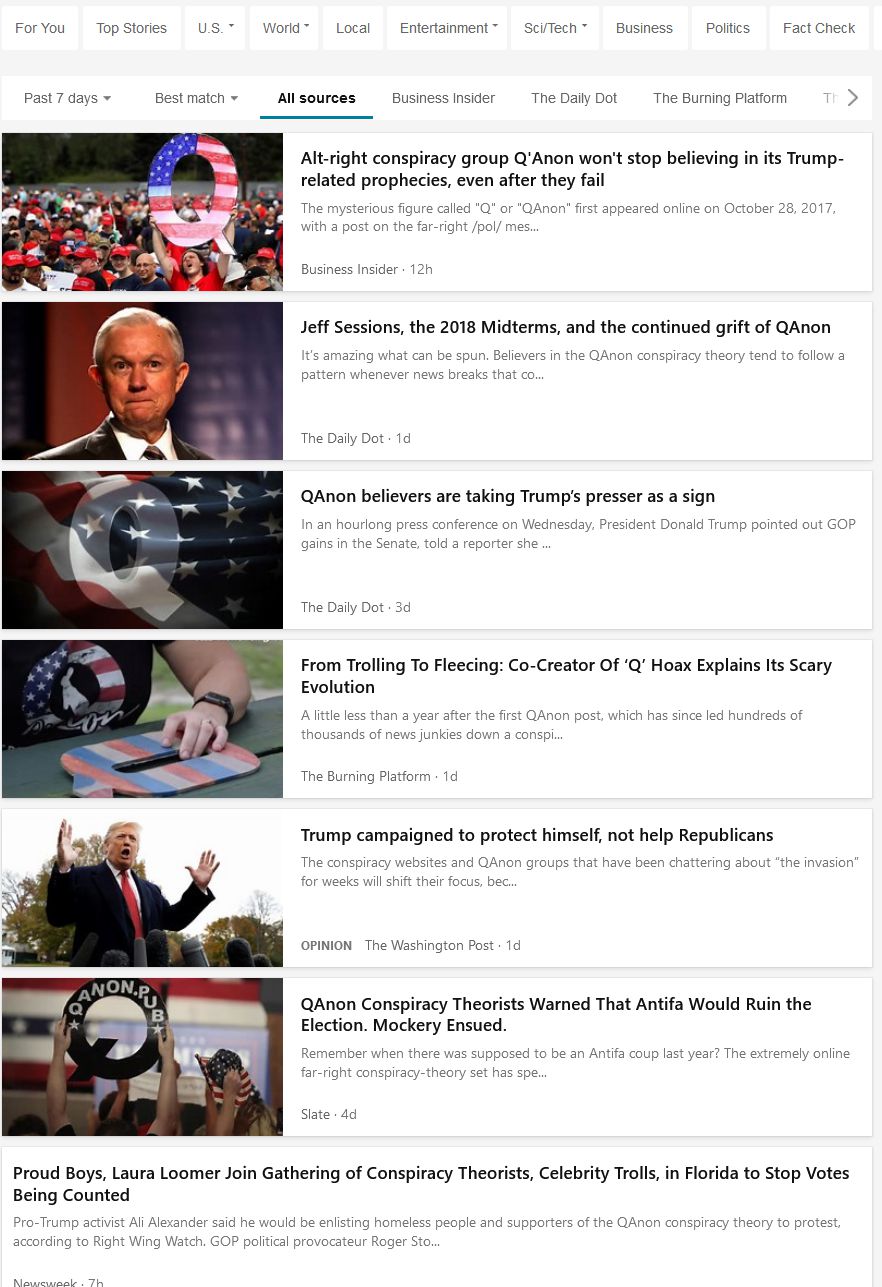Open Washington Post opinion on Trump campaigning
The image size is (882, 1287).
point(536,835)
